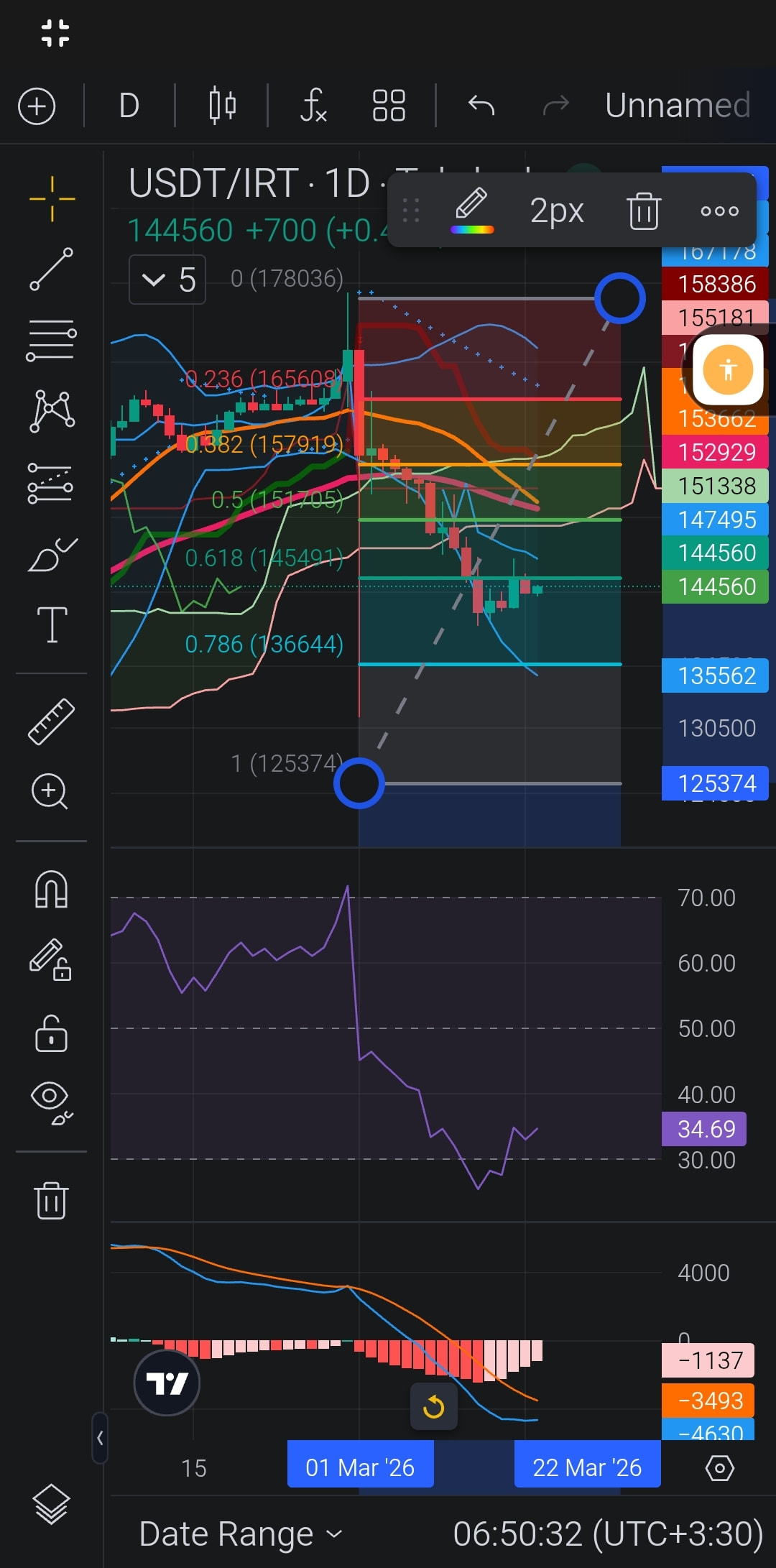Expand the indicator legend showing 5
Viewport: 776px width, 1568px height.
[167, 280]
